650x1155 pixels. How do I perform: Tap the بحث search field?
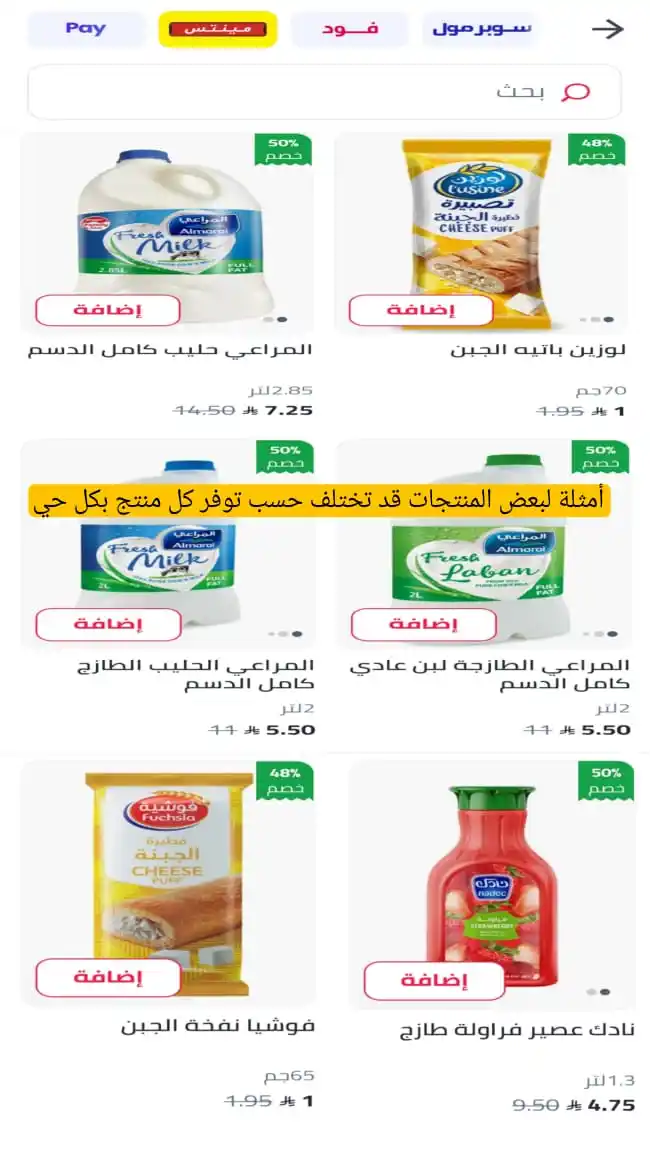(x=324, y=92)
